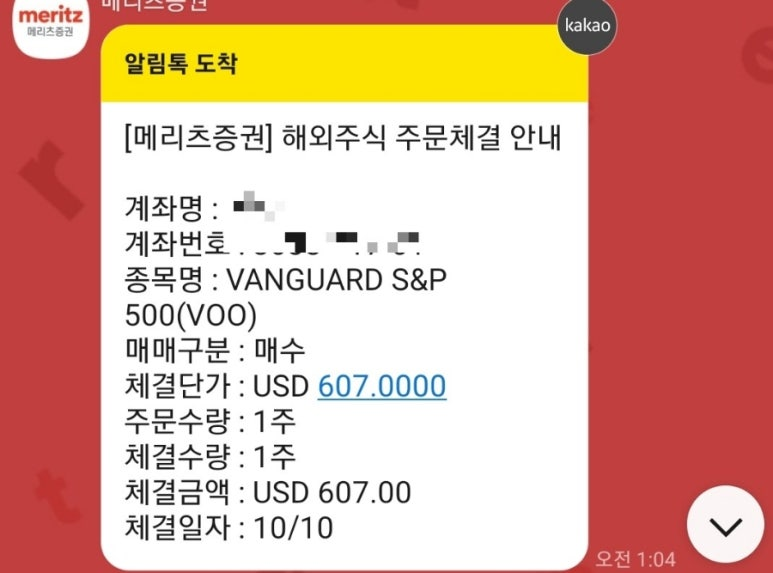Jump to the latest message with the down arrow
This screenshot has width=773, height=573.
click(725, 525)
